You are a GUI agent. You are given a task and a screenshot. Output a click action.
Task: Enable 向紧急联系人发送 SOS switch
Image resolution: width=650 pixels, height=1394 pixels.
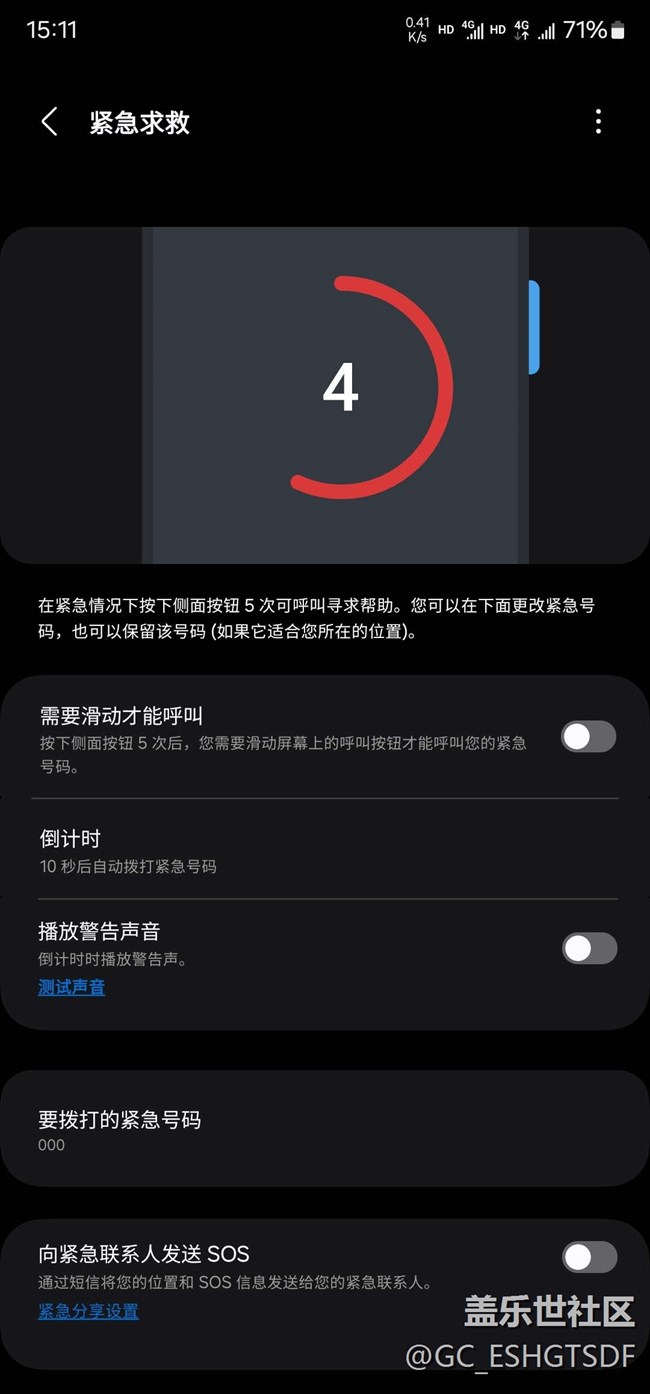pyautogui.click(x=589, y=1257)
